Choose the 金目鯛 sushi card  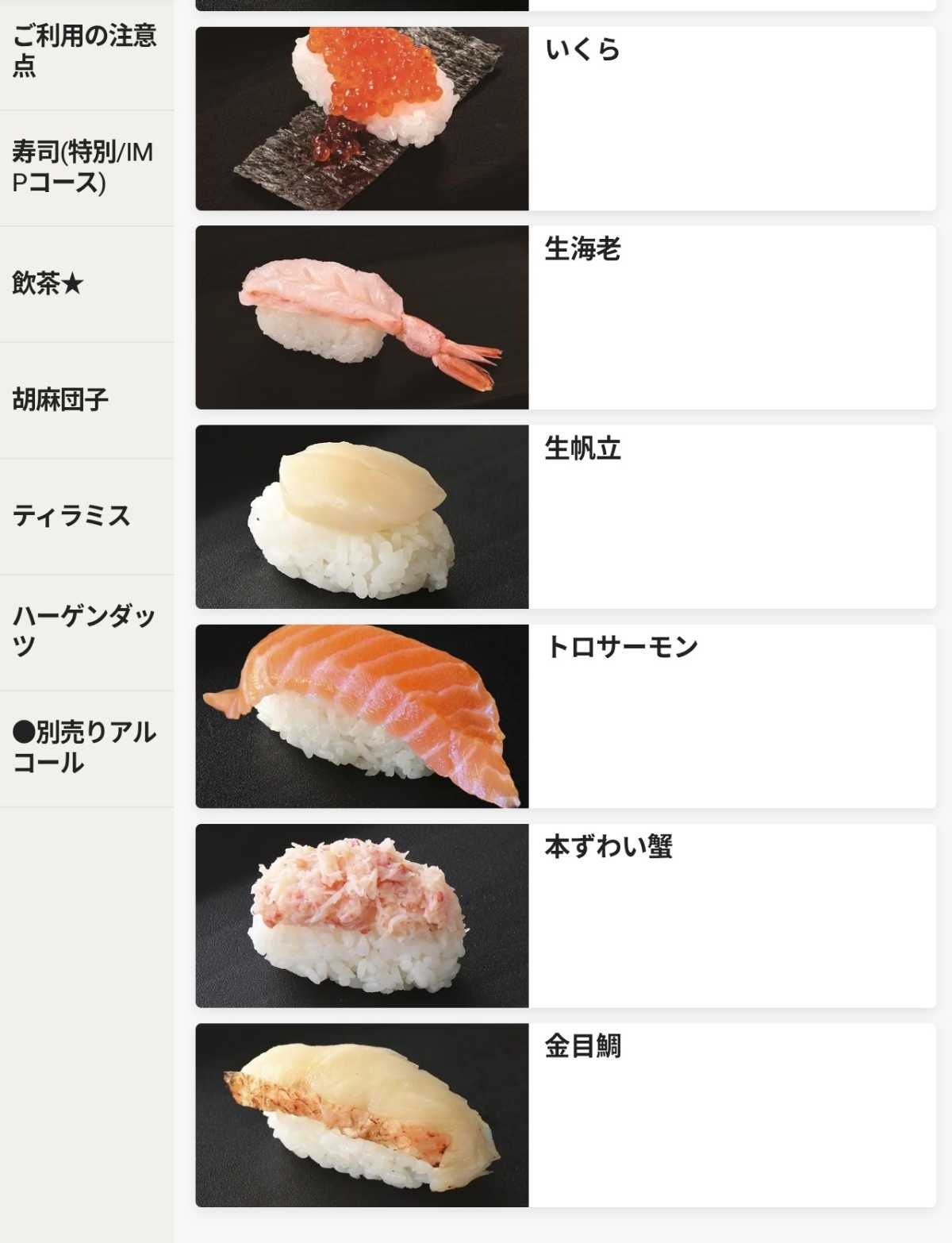coord(565,1114)
